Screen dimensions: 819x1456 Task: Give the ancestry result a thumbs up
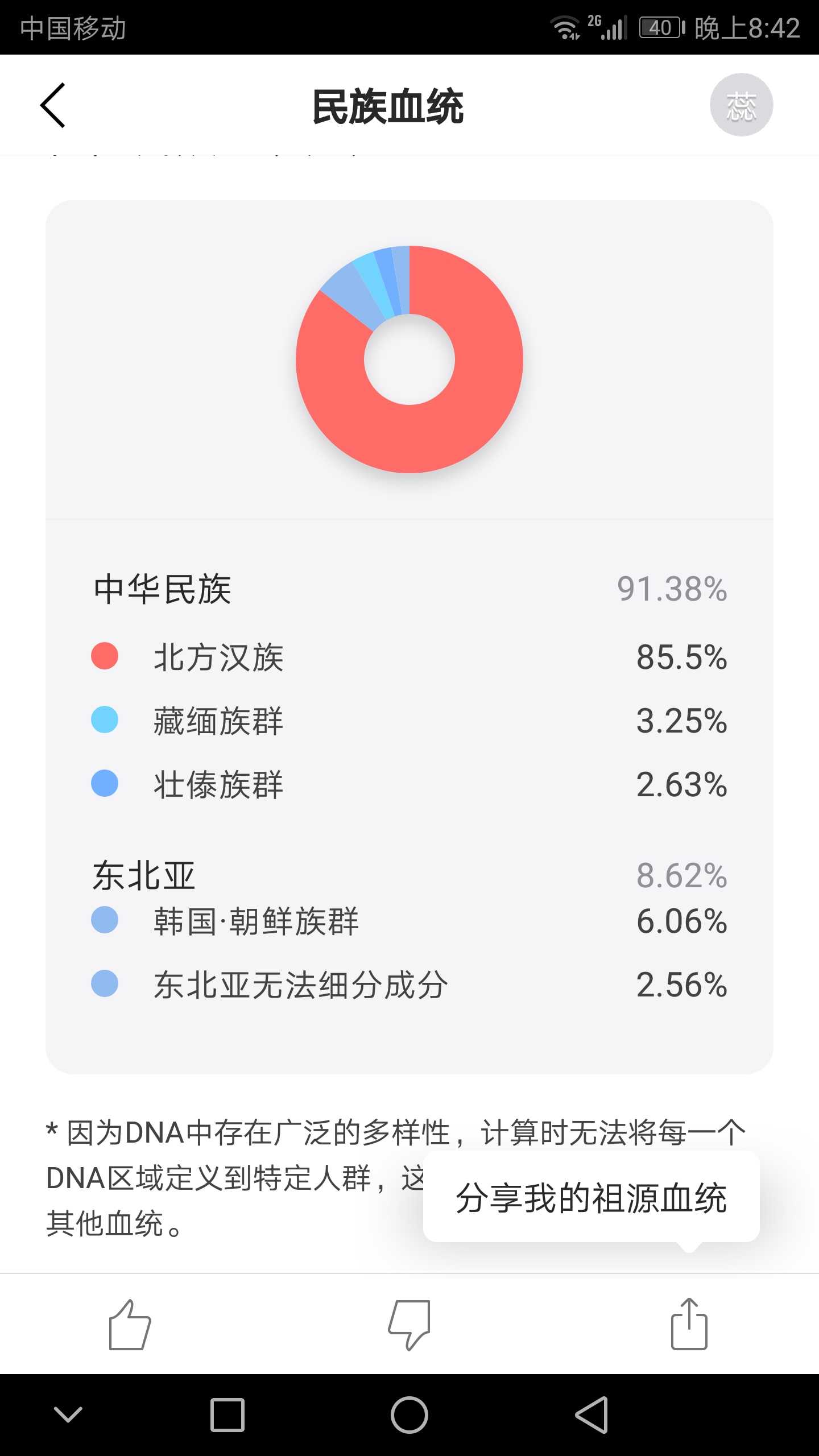pyautogui.click(x=130, y=1325)
